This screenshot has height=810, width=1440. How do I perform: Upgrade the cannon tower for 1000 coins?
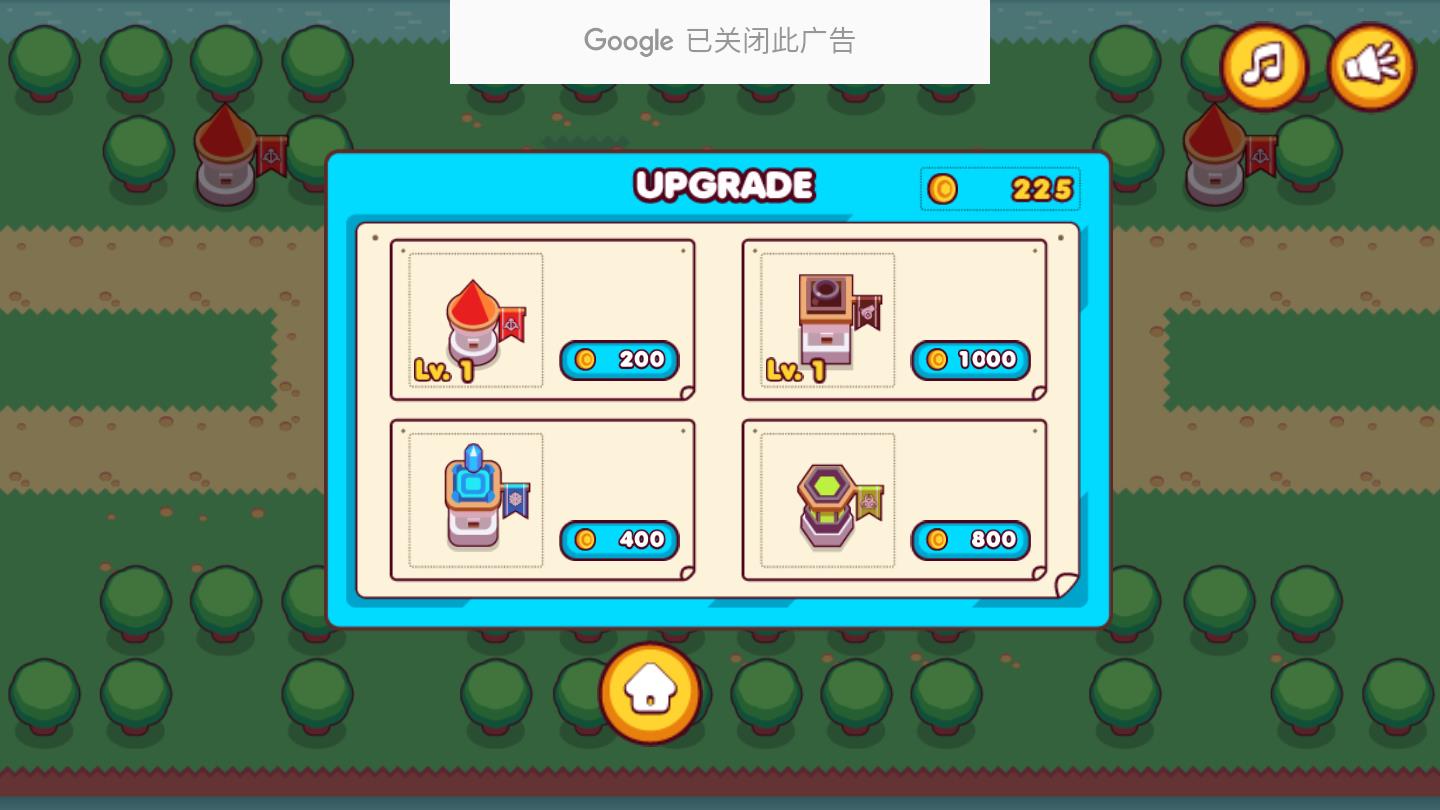tap(970, 360)
